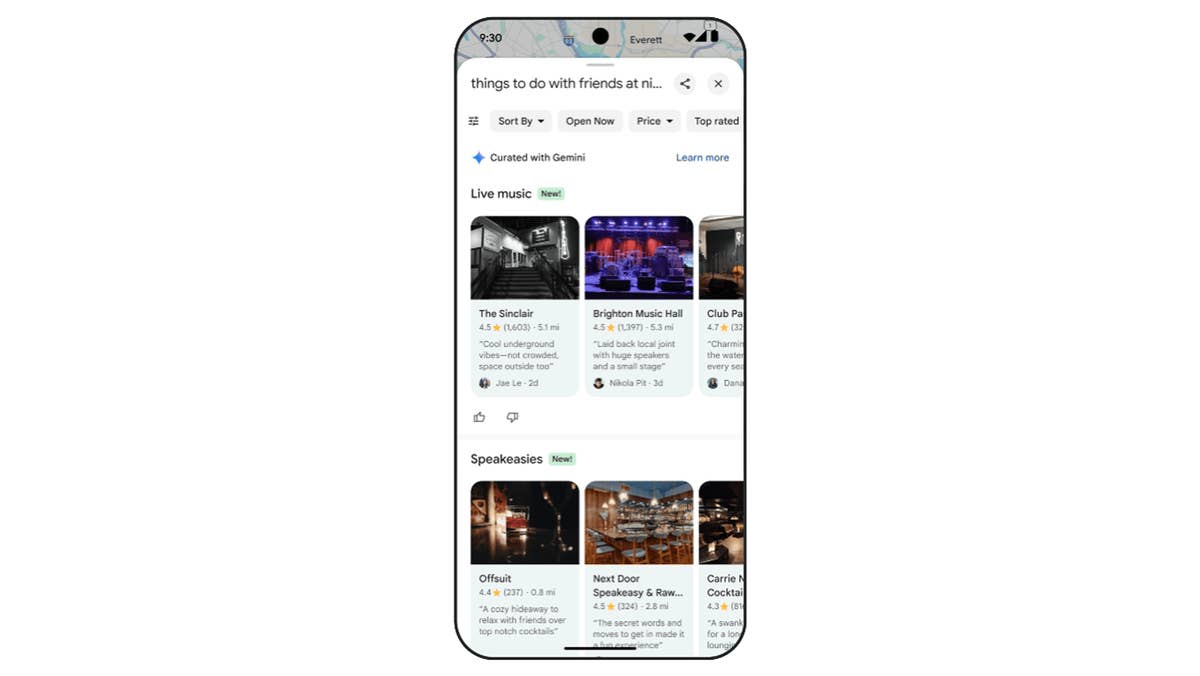Tap the search query text field
The image size is (1200, 676).
point(566,84)
